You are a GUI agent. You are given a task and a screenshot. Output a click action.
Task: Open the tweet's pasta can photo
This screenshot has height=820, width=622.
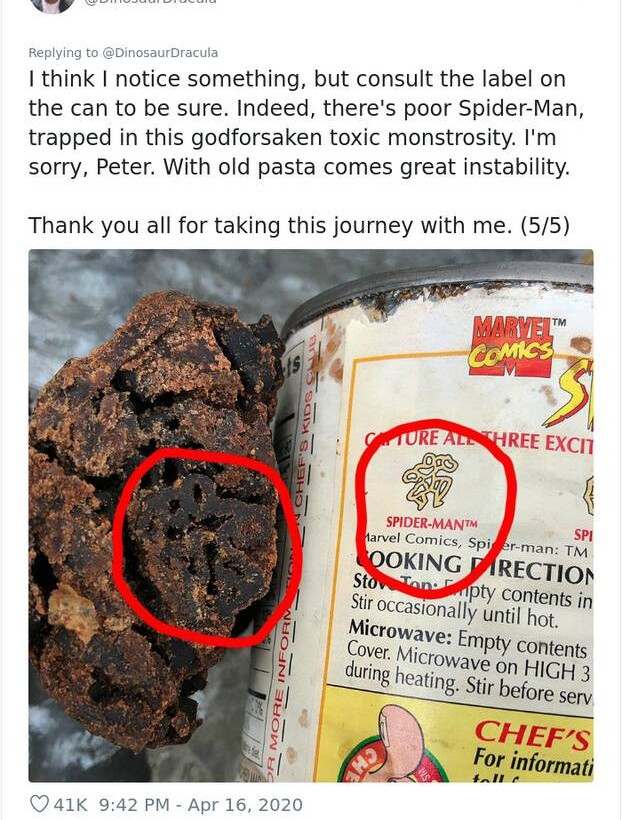point(310,515)
